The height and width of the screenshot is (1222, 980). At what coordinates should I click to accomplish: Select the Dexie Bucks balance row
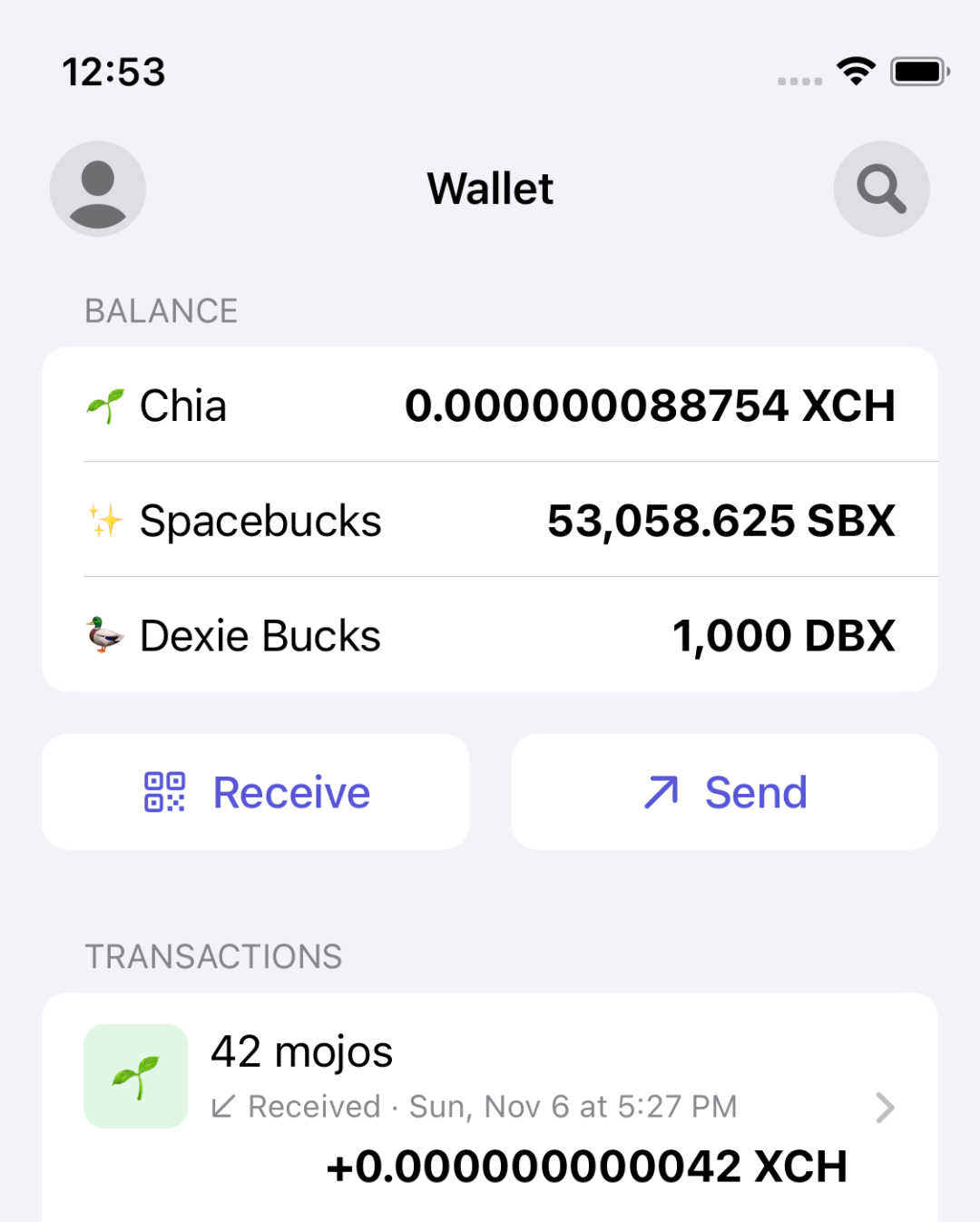(x=490, y=635)
